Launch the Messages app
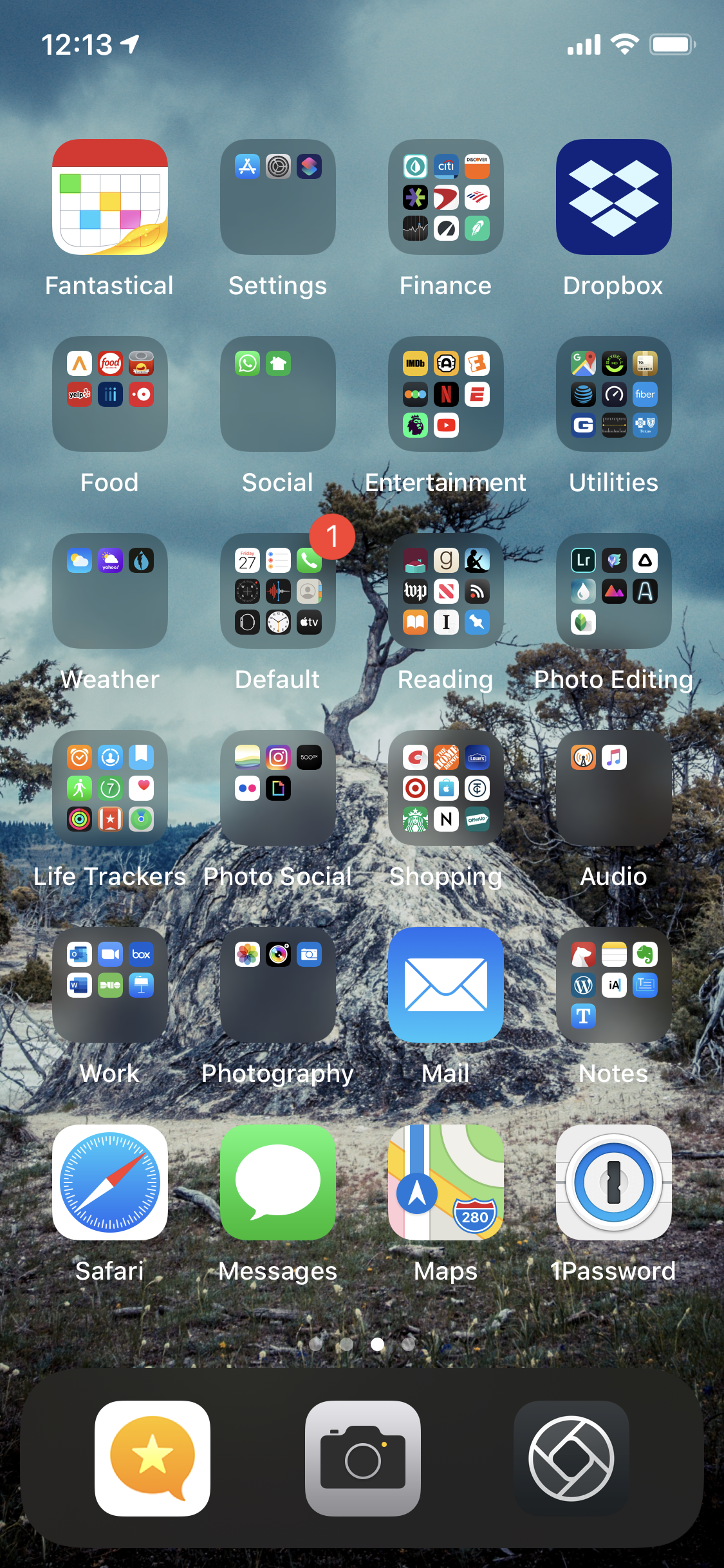The height and width of the screenshot is (1568, 724). (277, 1182)
